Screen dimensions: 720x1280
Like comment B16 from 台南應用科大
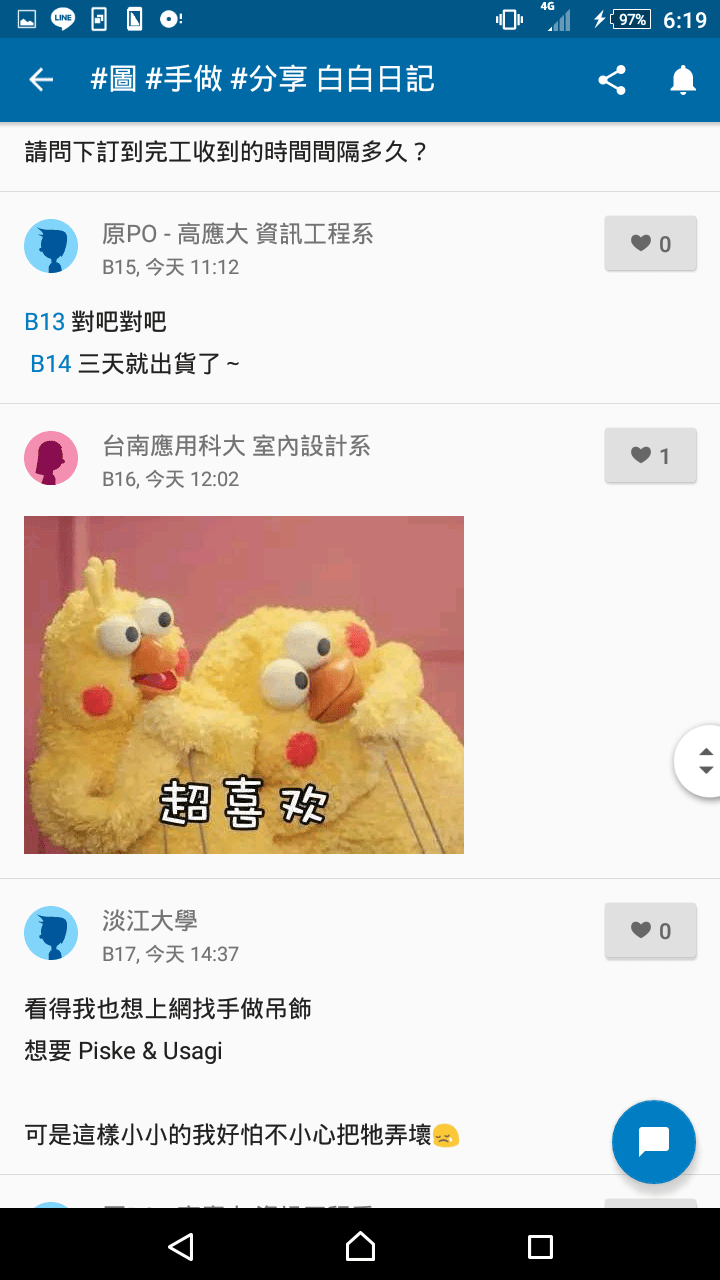click(650, 456)
